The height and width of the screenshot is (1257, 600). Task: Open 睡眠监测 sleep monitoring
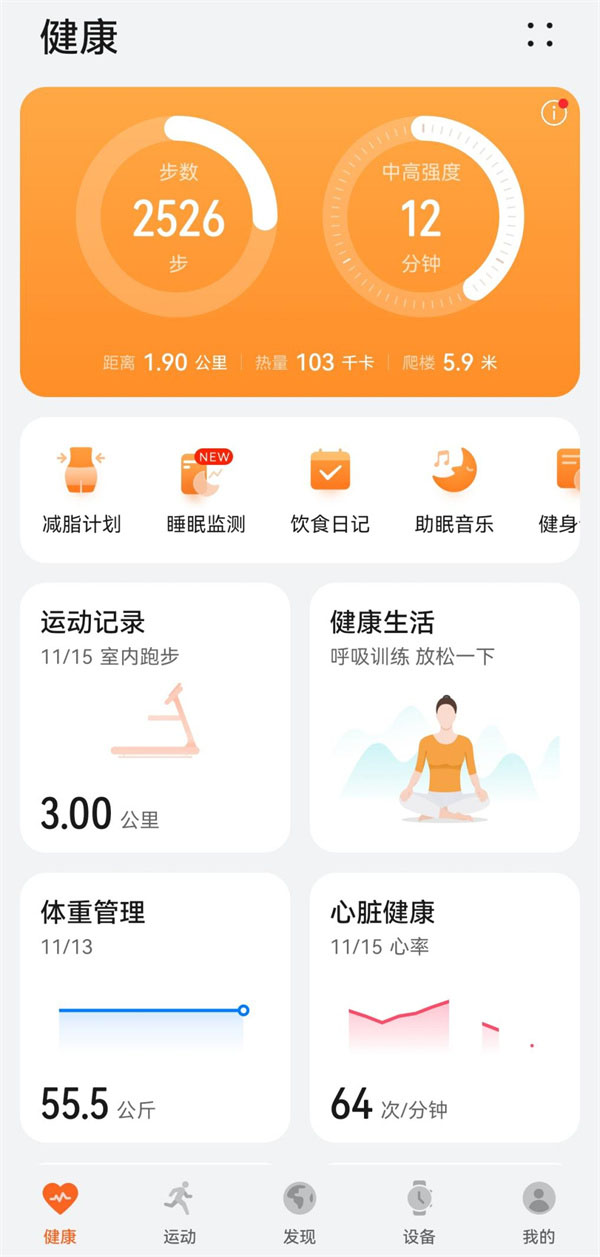pos(205,490)
